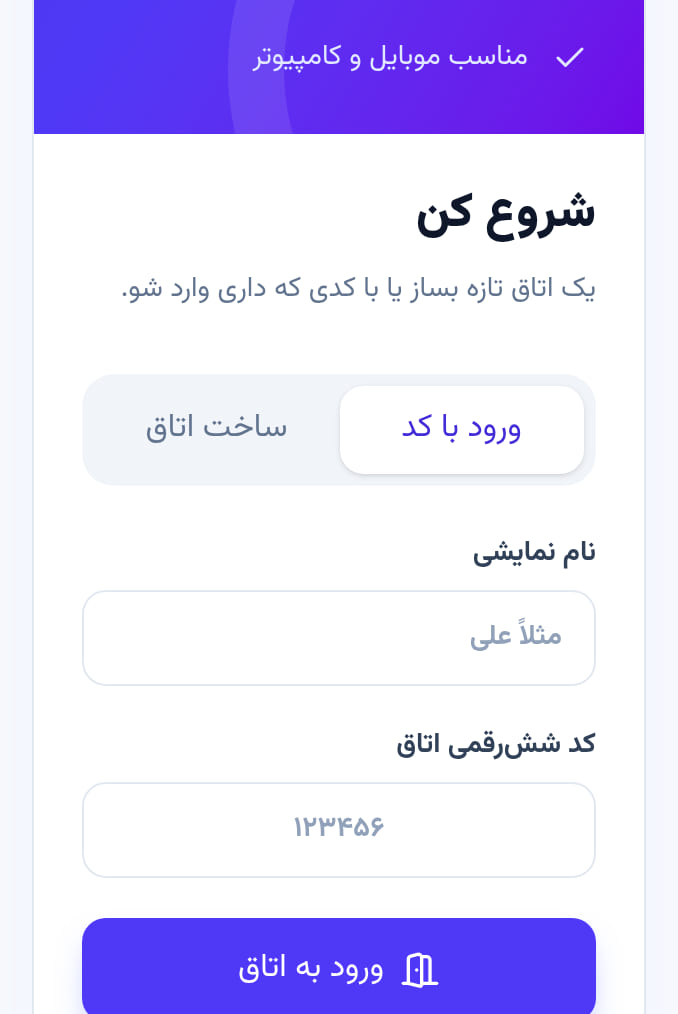The width and height of the screenshot is (678, 1014).
Task: Switch to the ساخت اتاق tab
Action: coord(216,429)
